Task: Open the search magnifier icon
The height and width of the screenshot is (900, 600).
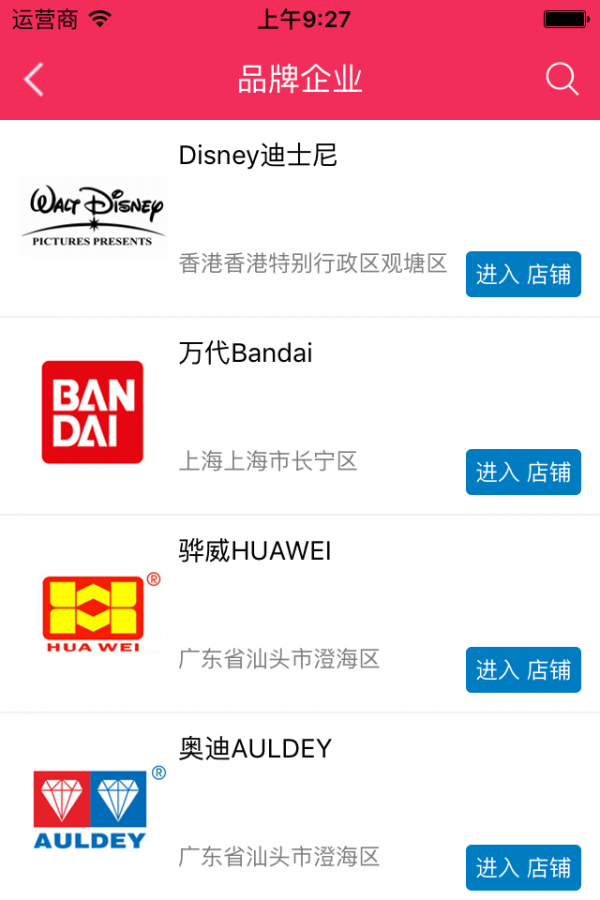Action: (x=562, y=79)
